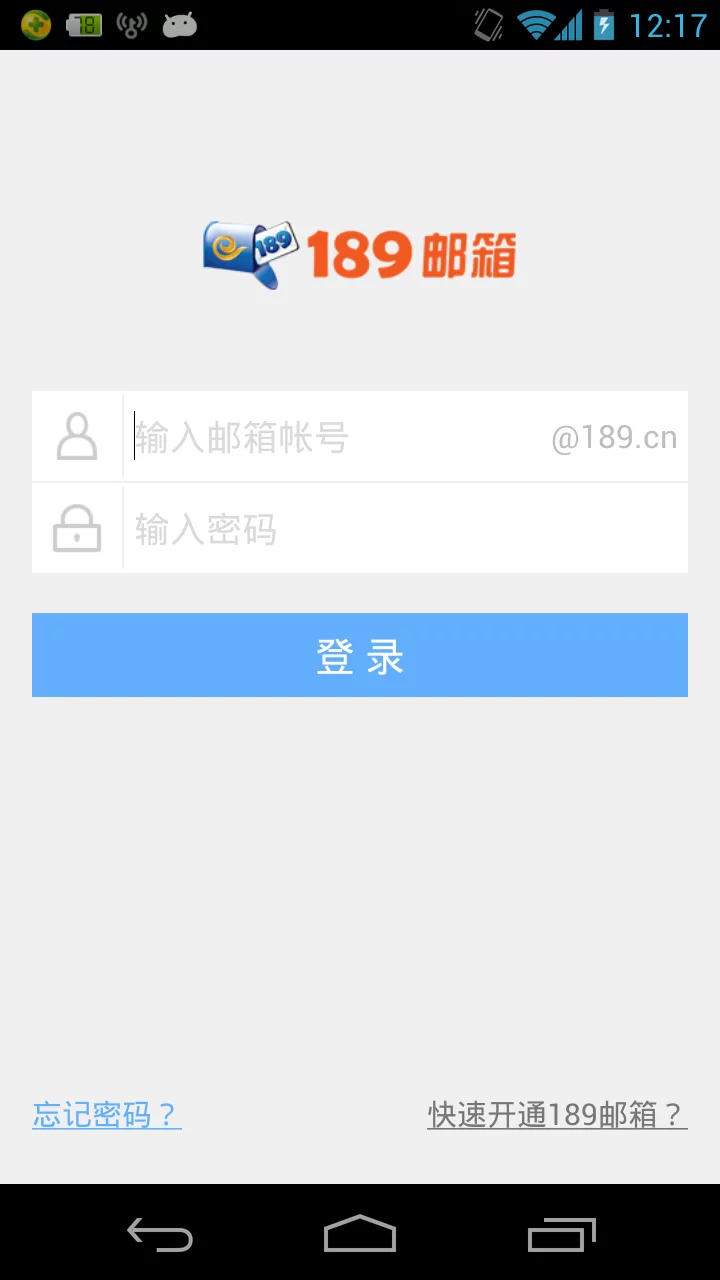
Task: Go back with the system back button
Action: (160, 1235)
